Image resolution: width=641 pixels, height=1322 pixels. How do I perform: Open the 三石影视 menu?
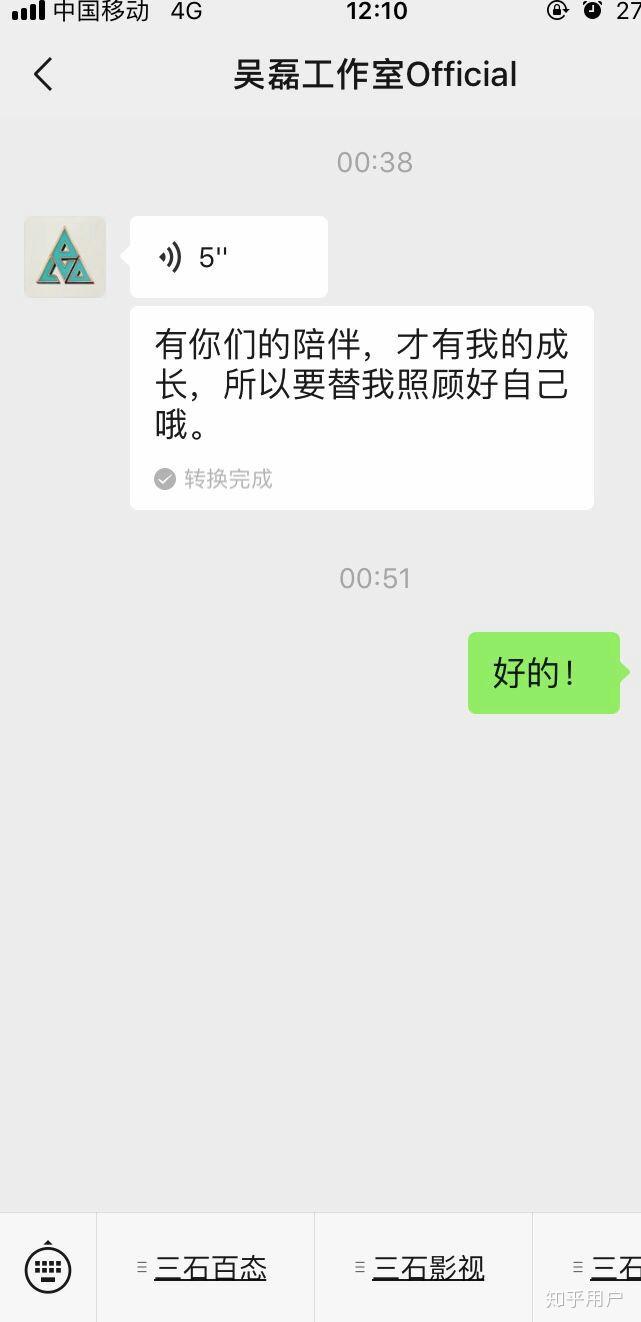pyautogui.click(x=424, y=1268)
